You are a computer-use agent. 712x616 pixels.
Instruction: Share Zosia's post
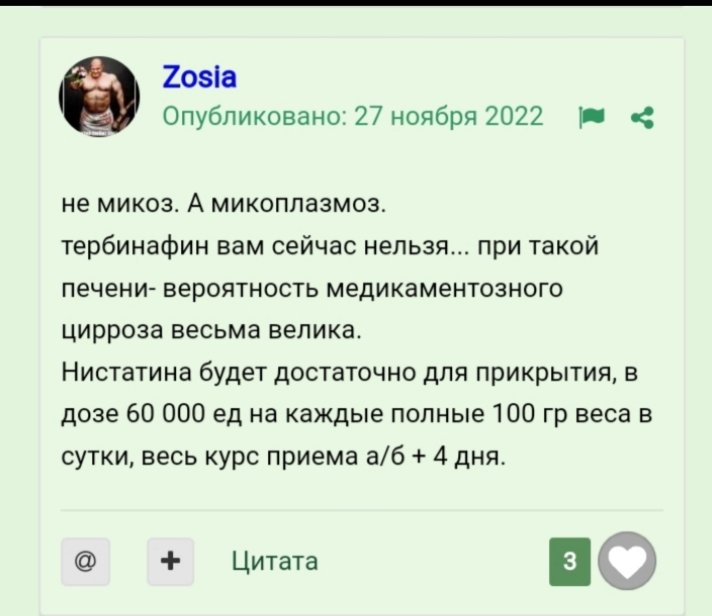point(642,118)
